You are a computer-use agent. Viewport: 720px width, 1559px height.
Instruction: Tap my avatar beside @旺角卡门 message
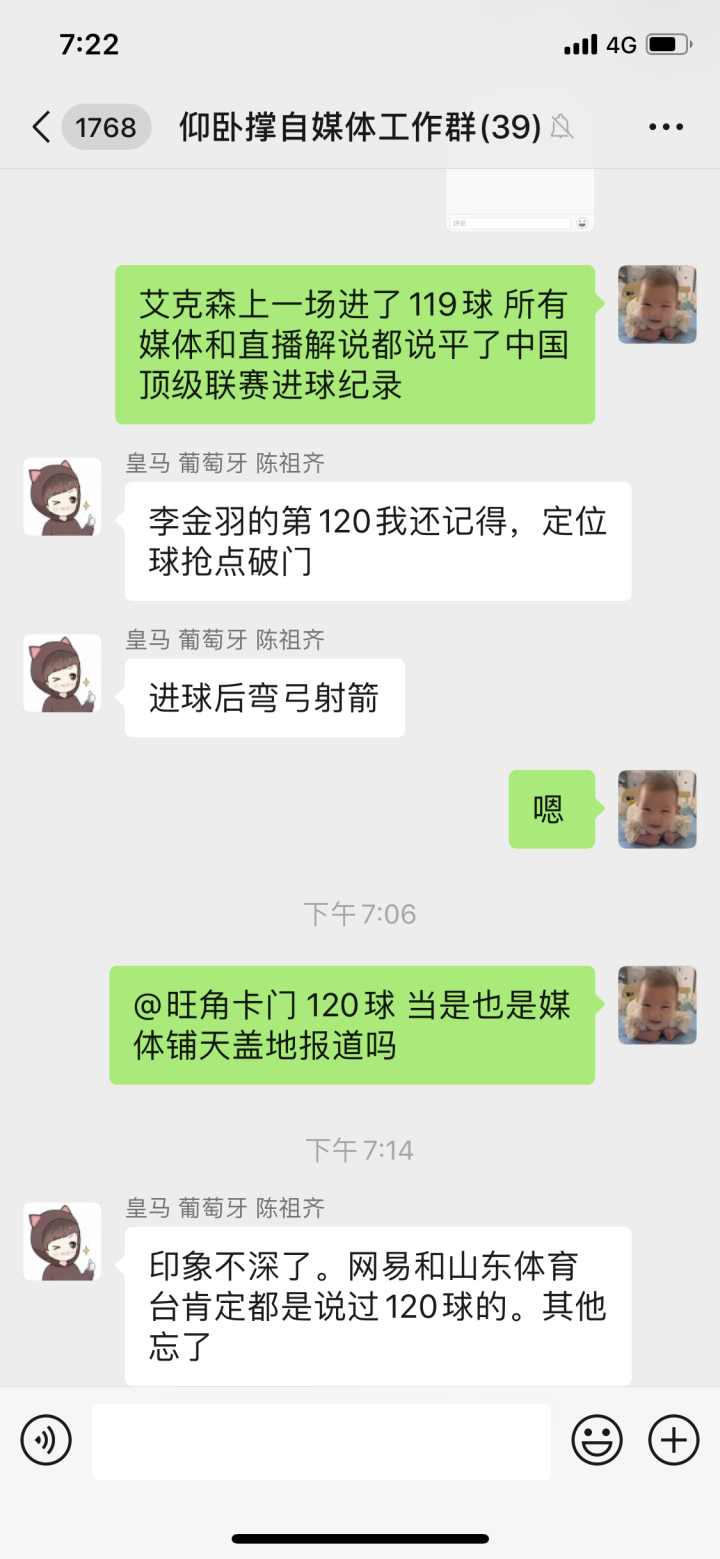[657, 1005]
